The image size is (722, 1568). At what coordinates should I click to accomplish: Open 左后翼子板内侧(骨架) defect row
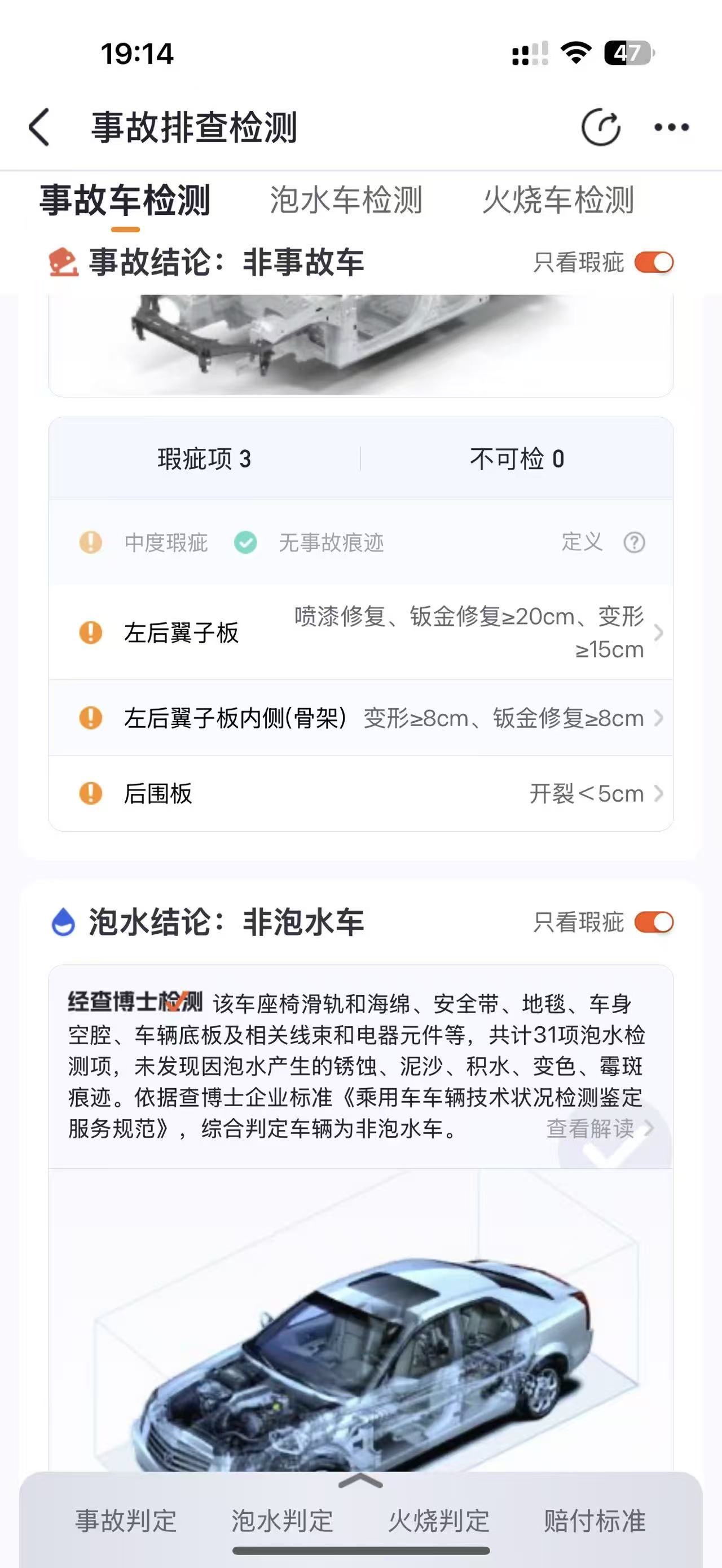[x=360, y=718]
